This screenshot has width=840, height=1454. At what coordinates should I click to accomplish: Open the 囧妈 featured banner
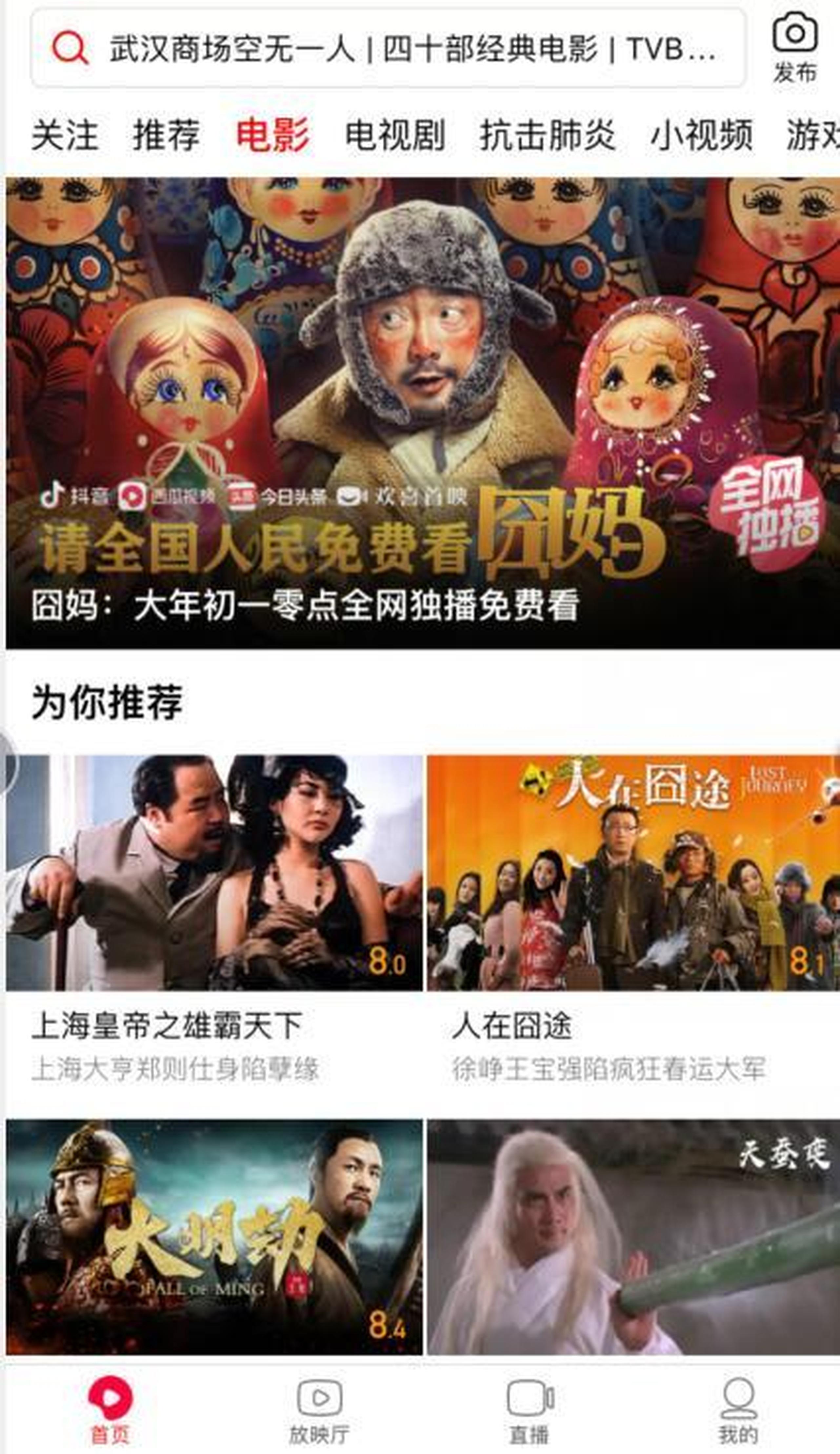(423, 413)
